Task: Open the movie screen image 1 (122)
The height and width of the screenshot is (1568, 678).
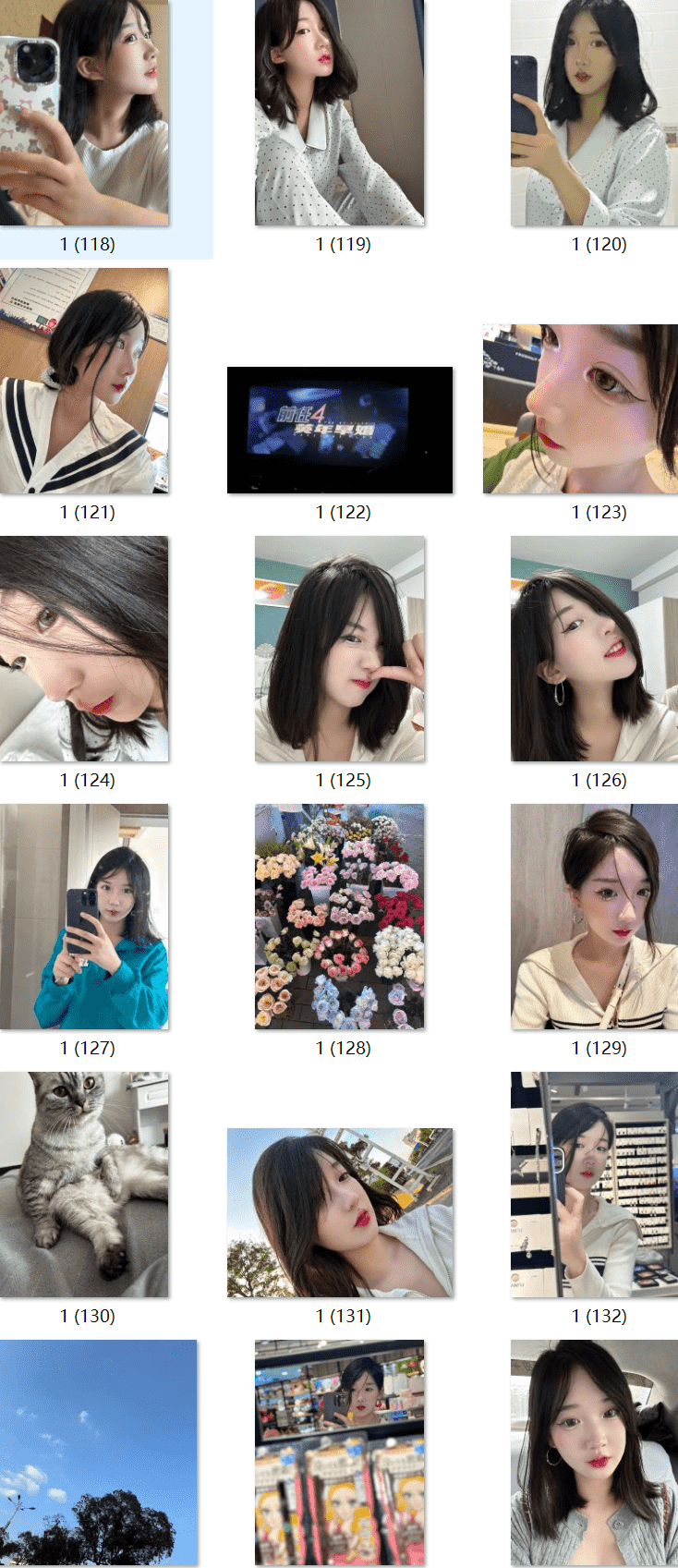Action: (340, 430)
